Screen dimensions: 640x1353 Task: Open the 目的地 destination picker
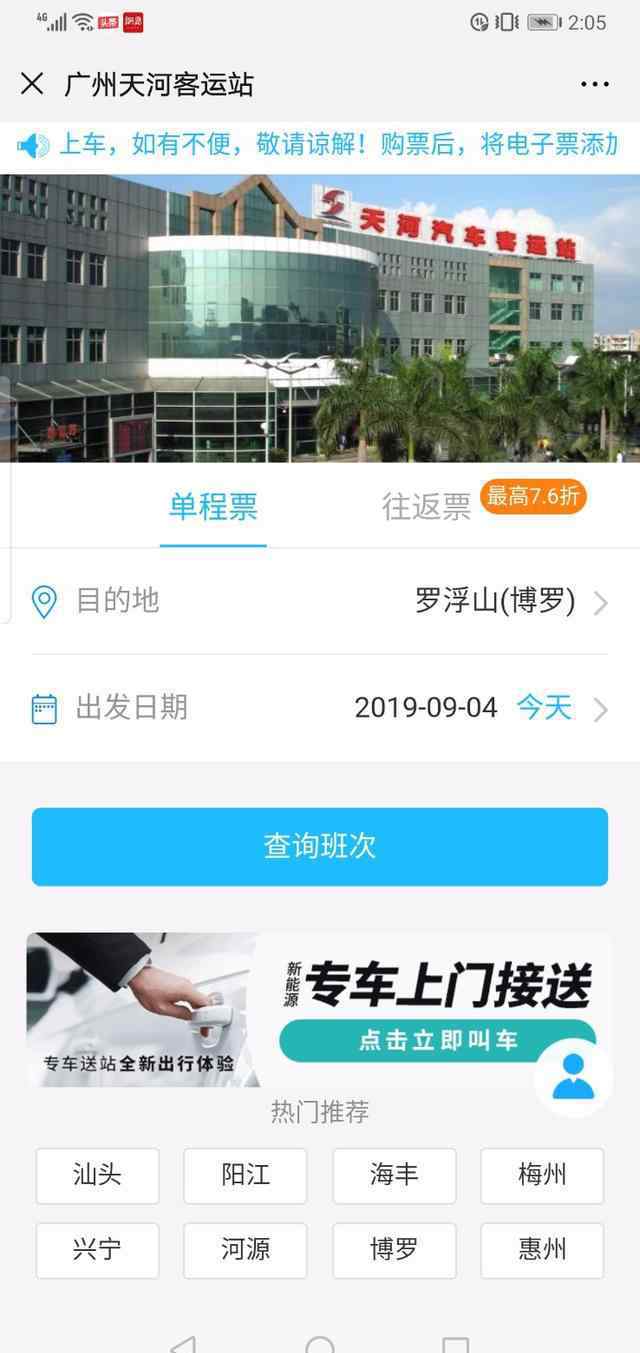tap(320, 601)
